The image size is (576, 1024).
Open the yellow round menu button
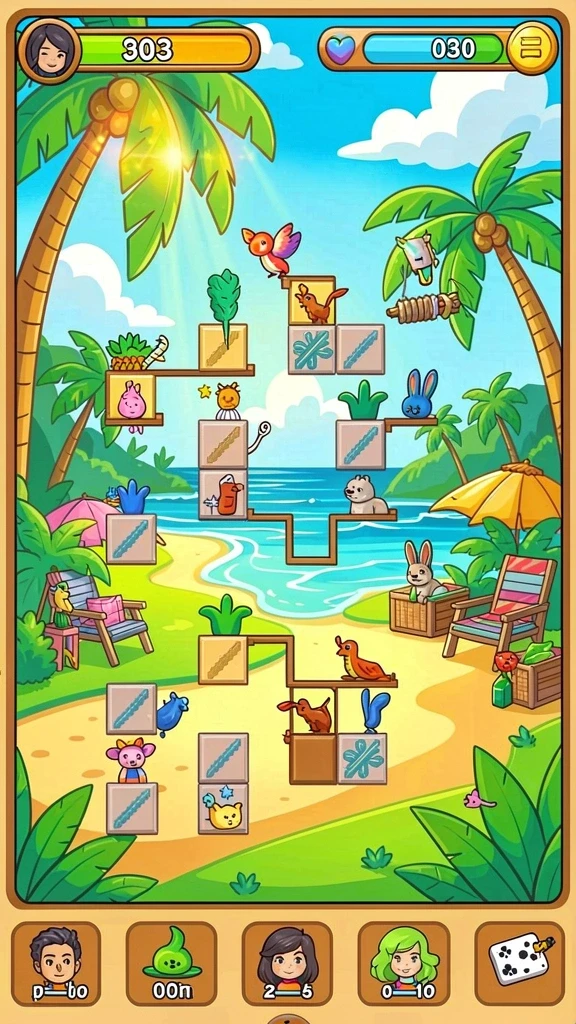[x=532, y=49]
